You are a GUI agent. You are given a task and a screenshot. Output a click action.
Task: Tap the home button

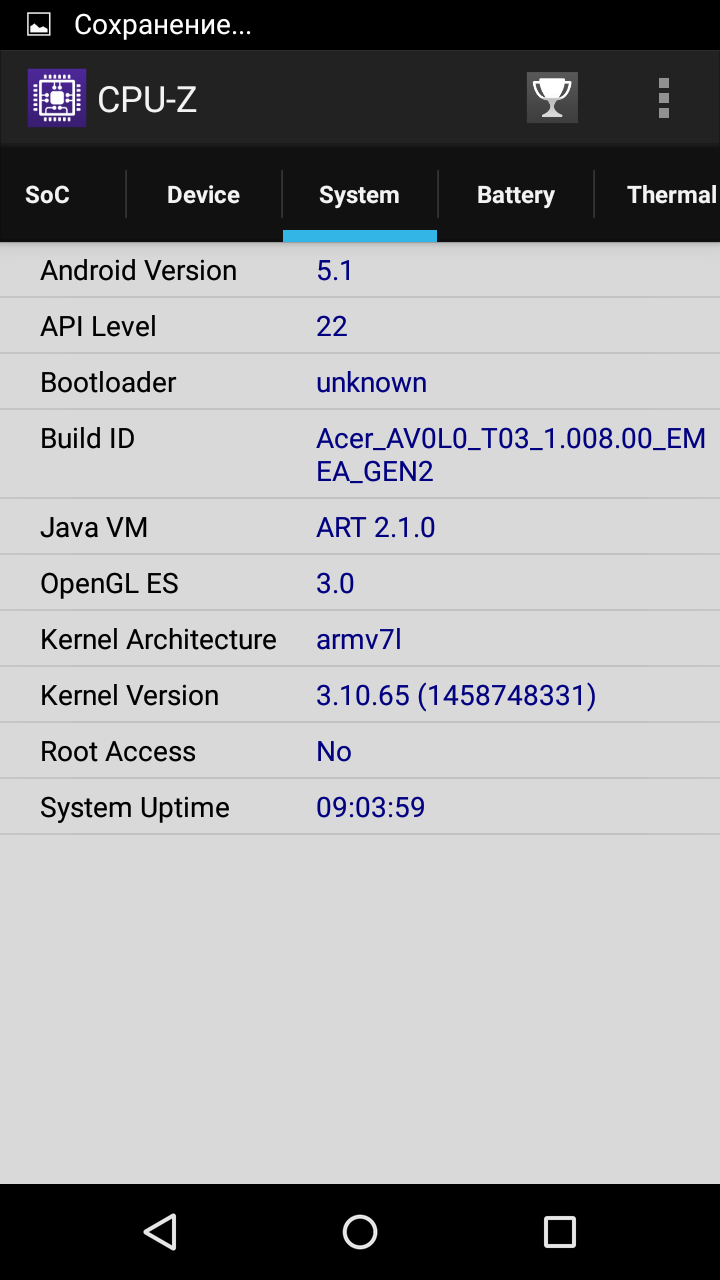360,1231
